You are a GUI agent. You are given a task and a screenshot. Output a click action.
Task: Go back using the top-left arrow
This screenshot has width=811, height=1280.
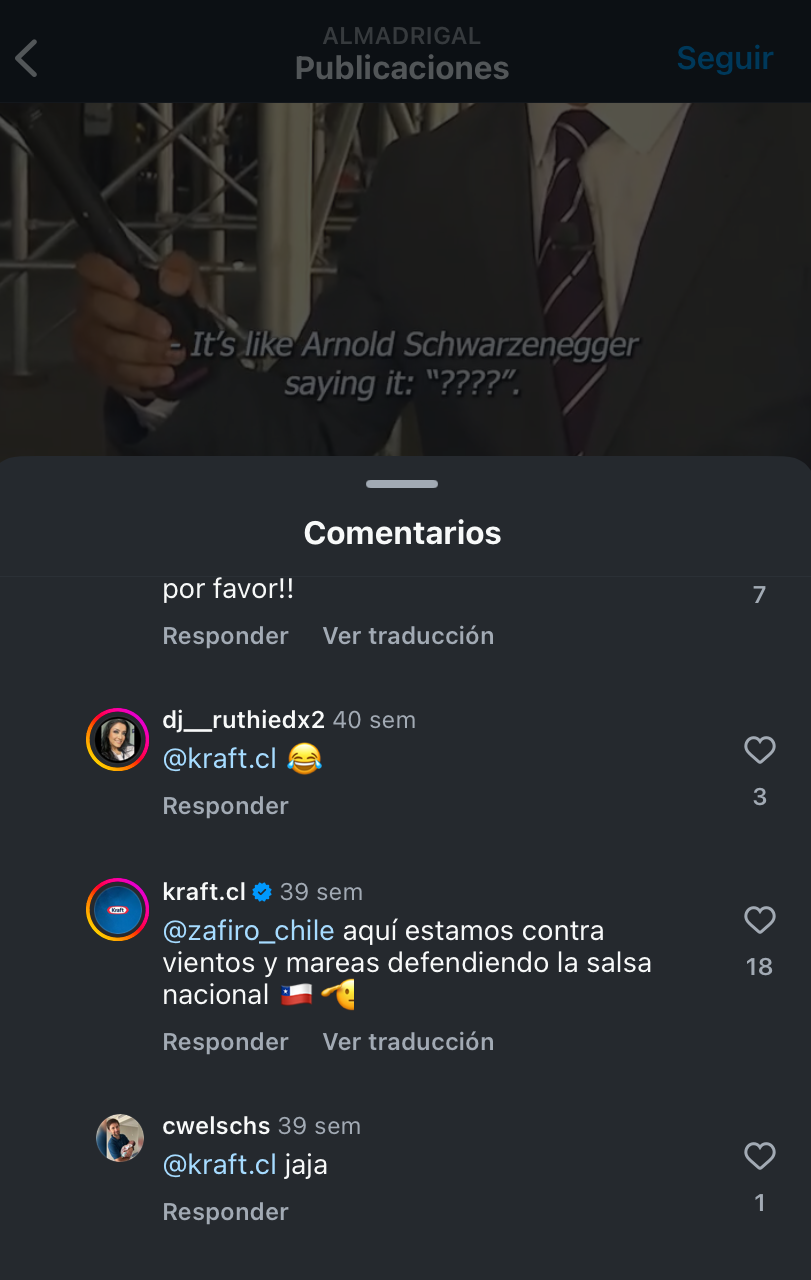tap(27, 58)
